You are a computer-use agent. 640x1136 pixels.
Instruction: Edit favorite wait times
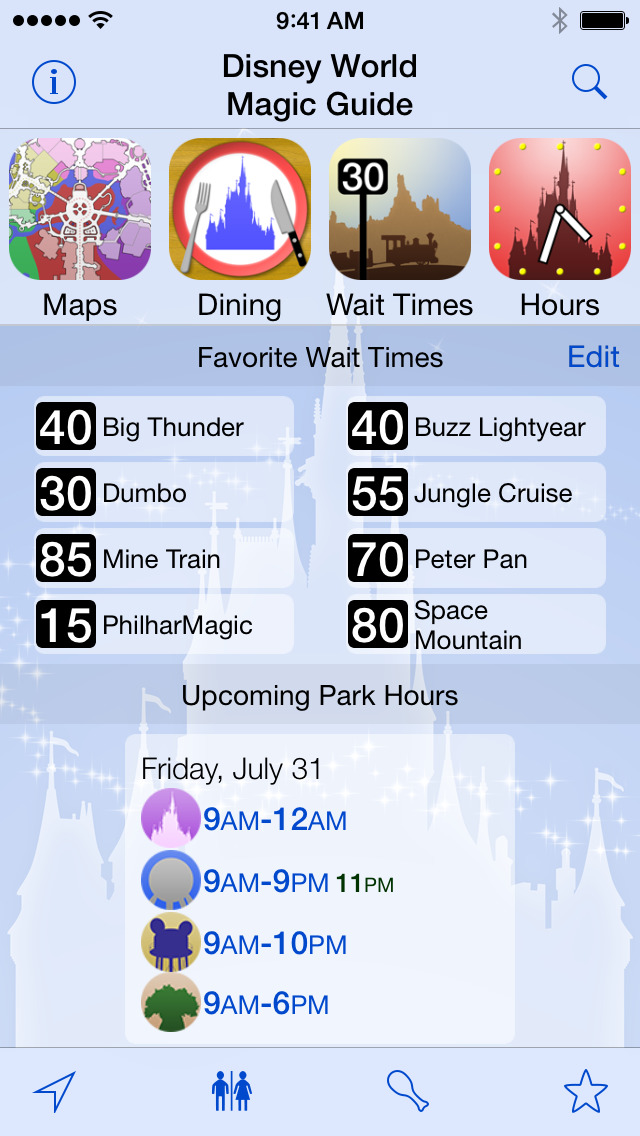coord(593,357)
